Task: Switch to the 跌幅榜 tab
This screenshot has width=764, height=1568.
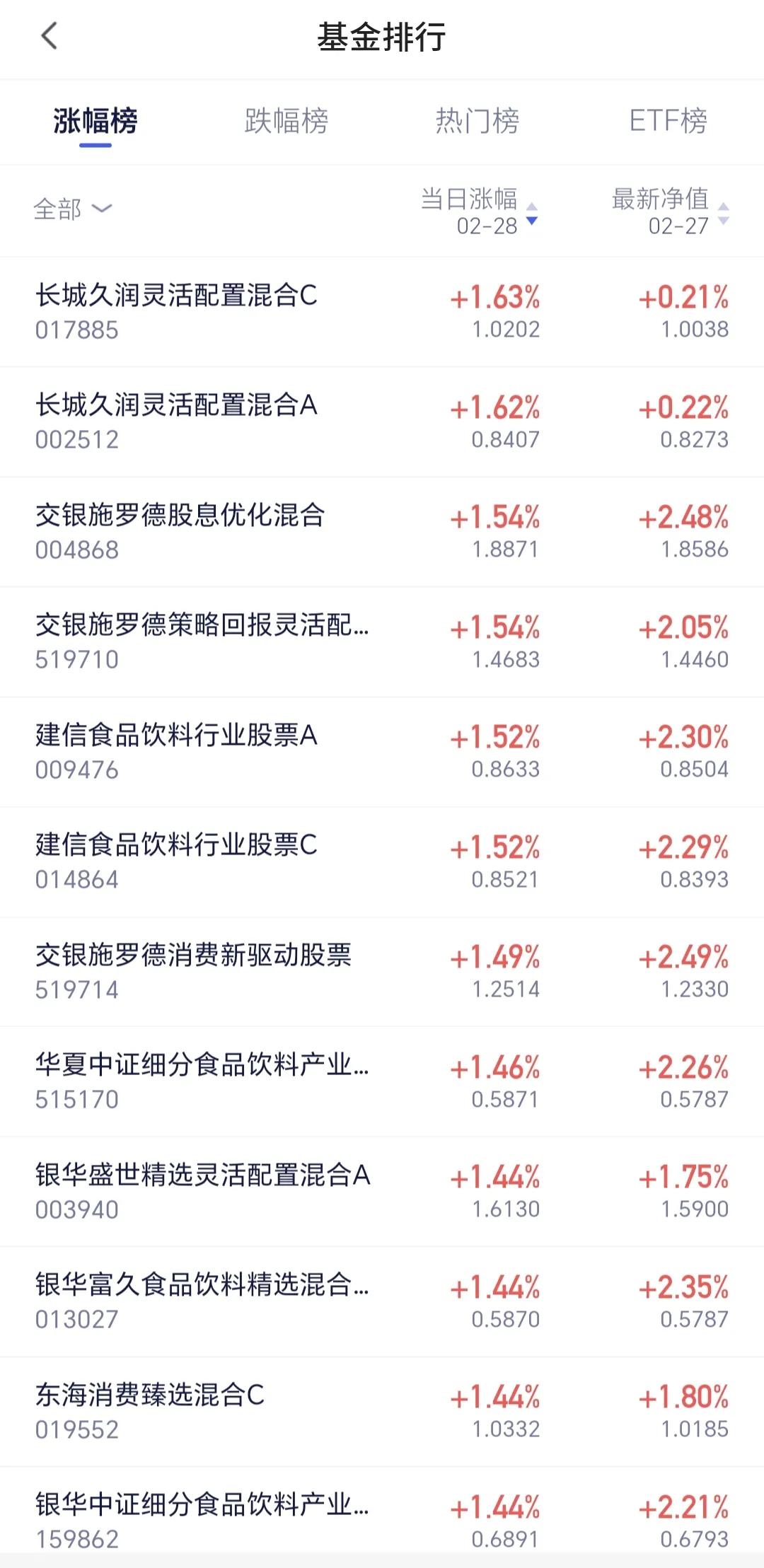Action: (x=286, y=121)
